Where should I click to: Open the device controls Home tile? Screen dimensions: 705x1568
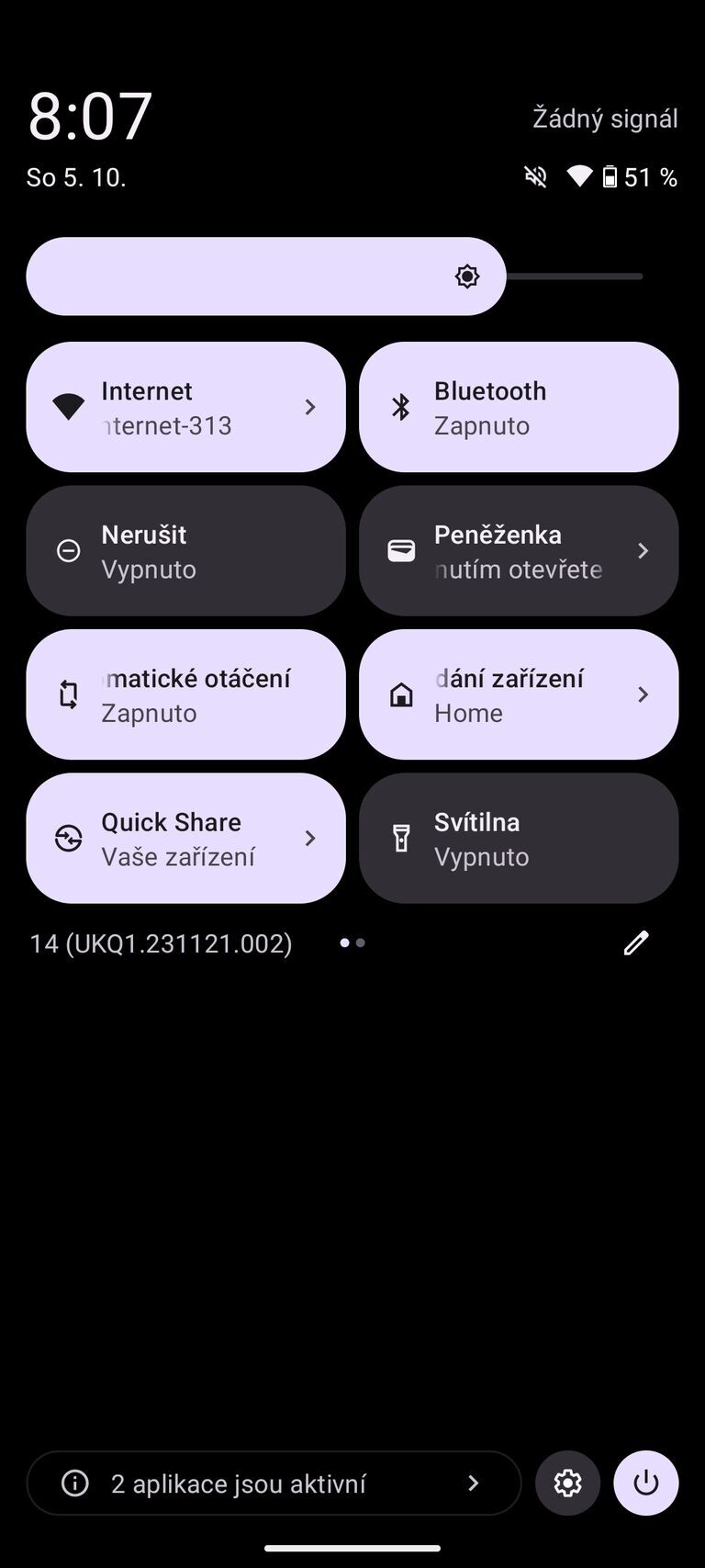click(518, 694)
